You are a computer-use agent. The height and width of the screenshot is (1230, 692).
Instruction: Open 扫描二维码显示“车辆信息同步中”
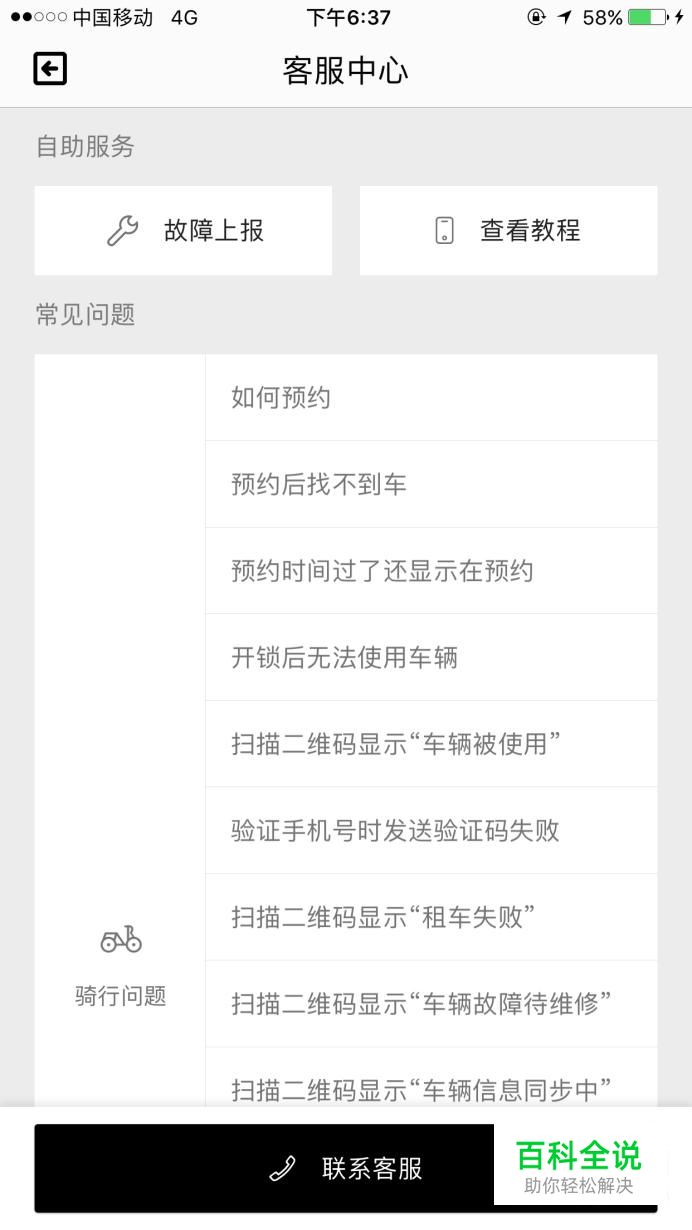point(431,1078)
